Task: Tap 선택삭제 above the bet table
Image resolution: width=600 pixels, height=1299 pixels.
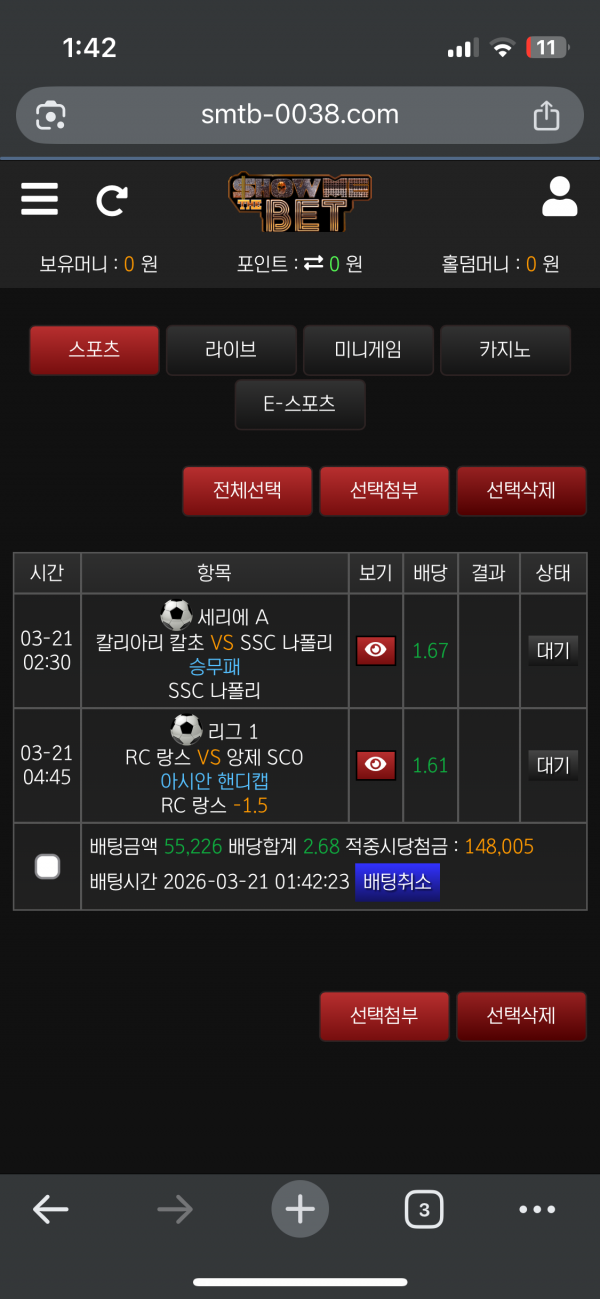Action: click(x=521, y=491)
